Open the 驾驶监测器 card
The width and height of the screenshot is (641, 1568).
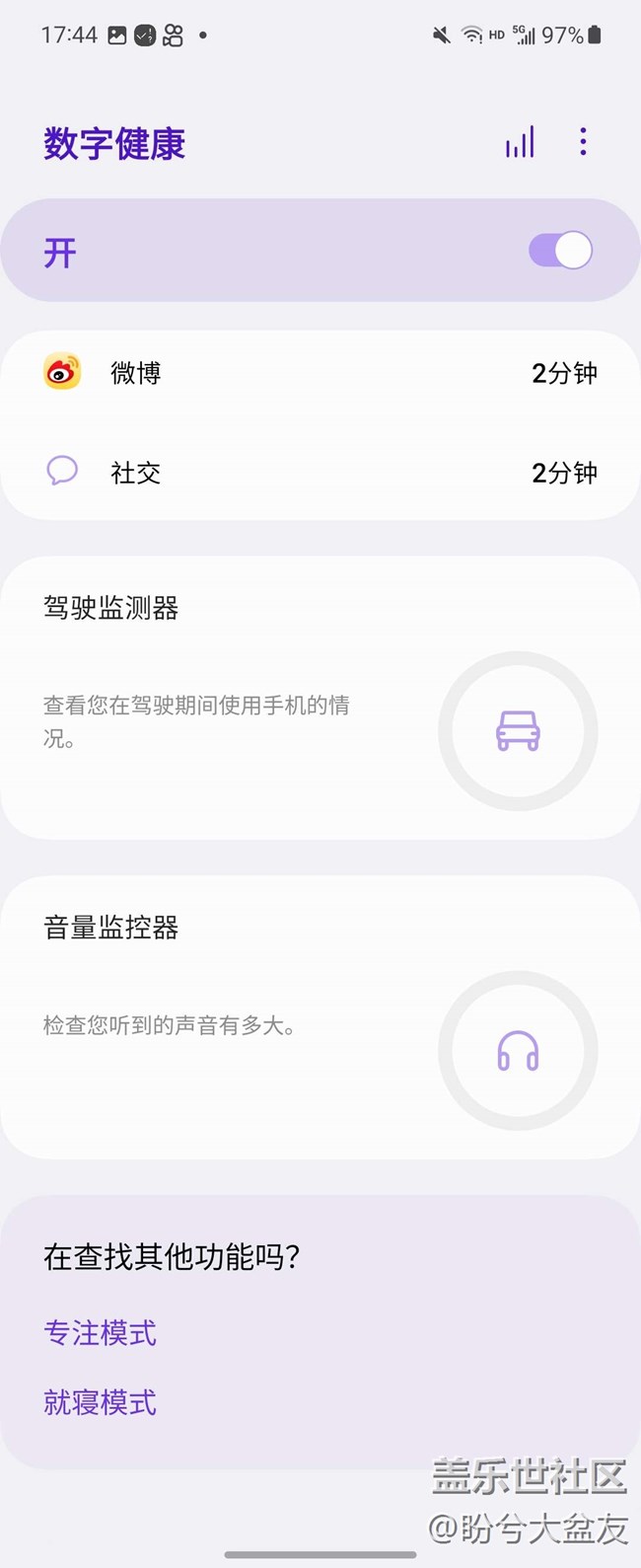click(320, 698)
